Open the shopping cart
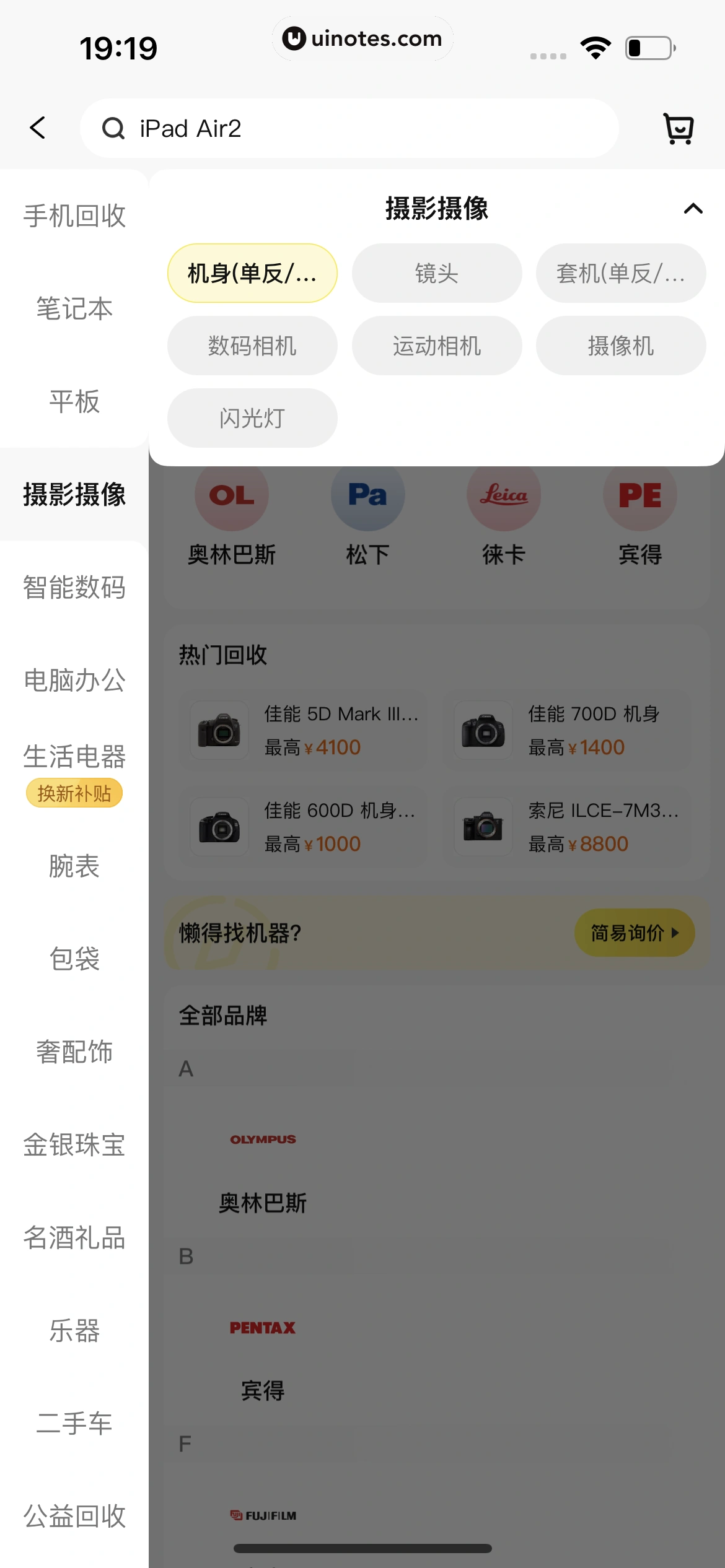Viewport: 725px width, 1568px height. (x=679, y=128)
